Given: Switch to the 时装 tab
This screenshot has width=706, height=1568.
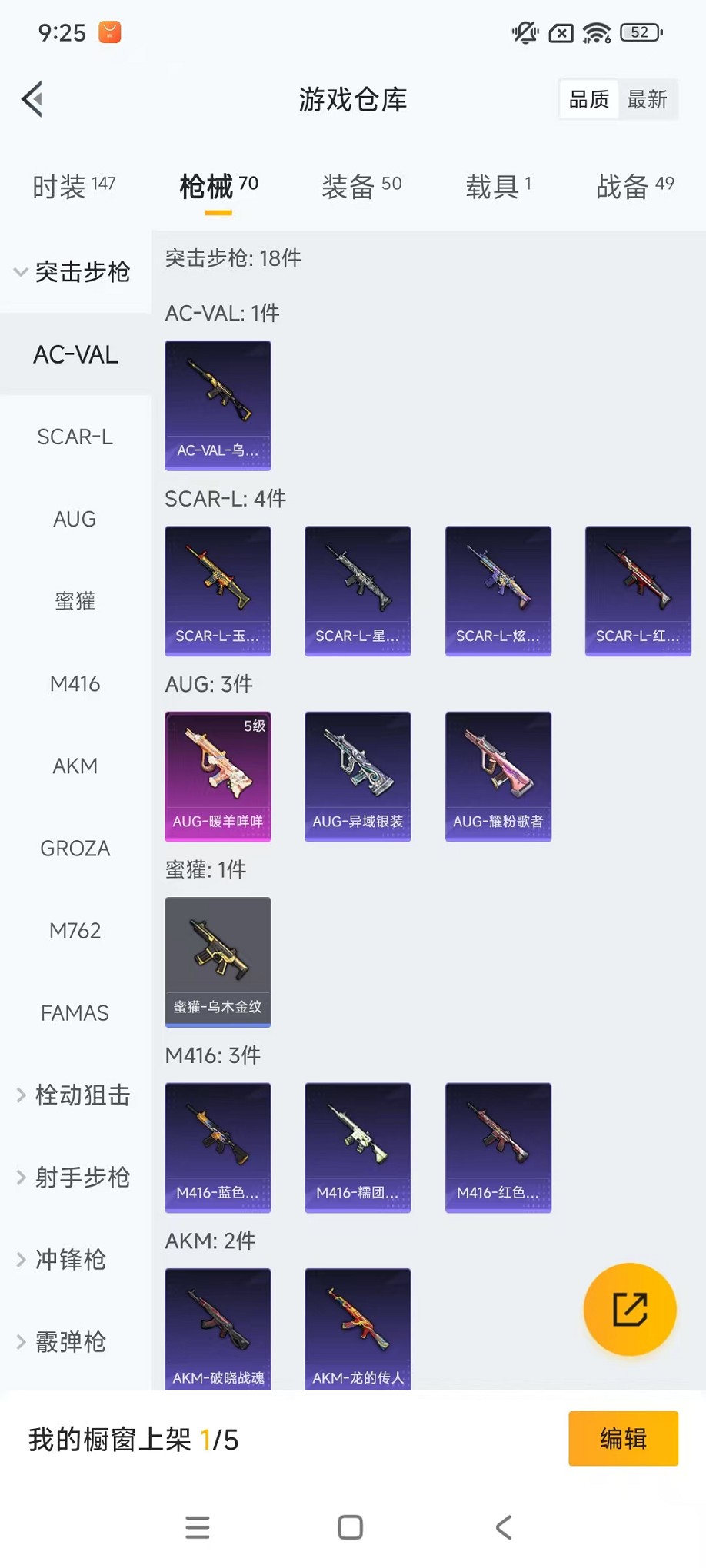Looking at the screenshot, I should tap(74, 186).
